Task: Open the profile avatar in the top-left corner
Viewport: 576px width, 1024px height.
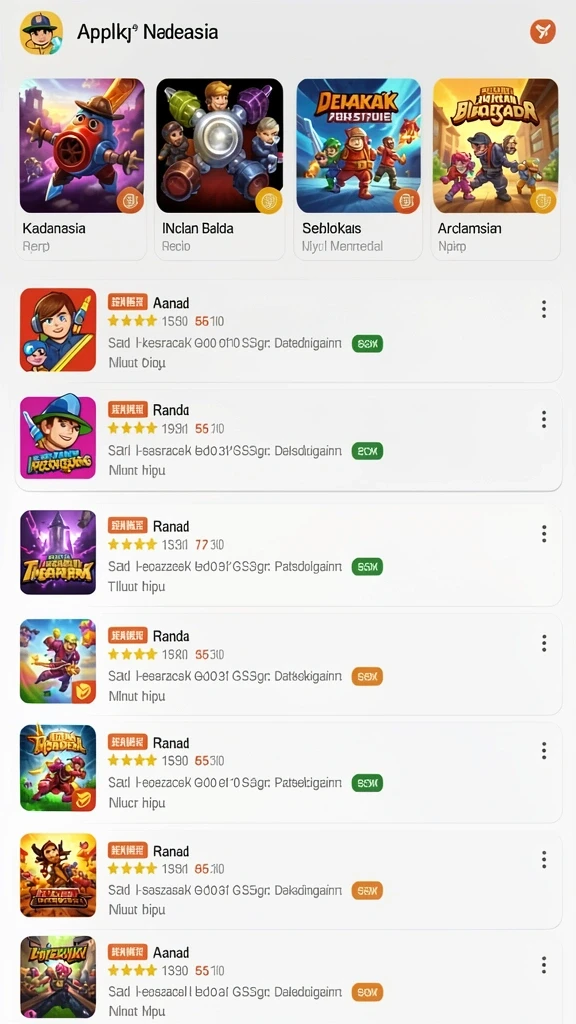Action: (x=42, y=33)
